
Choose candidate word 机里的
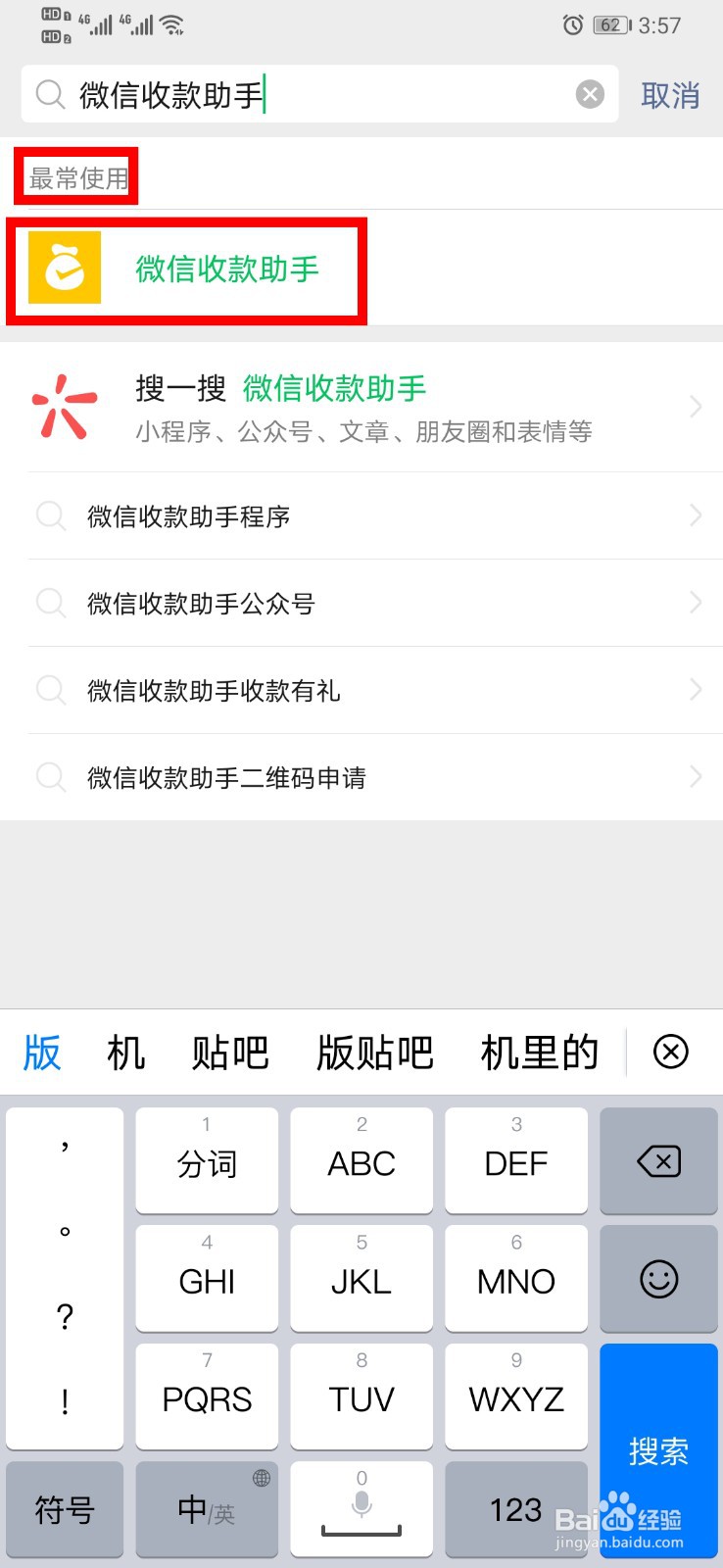point(539,1052)
